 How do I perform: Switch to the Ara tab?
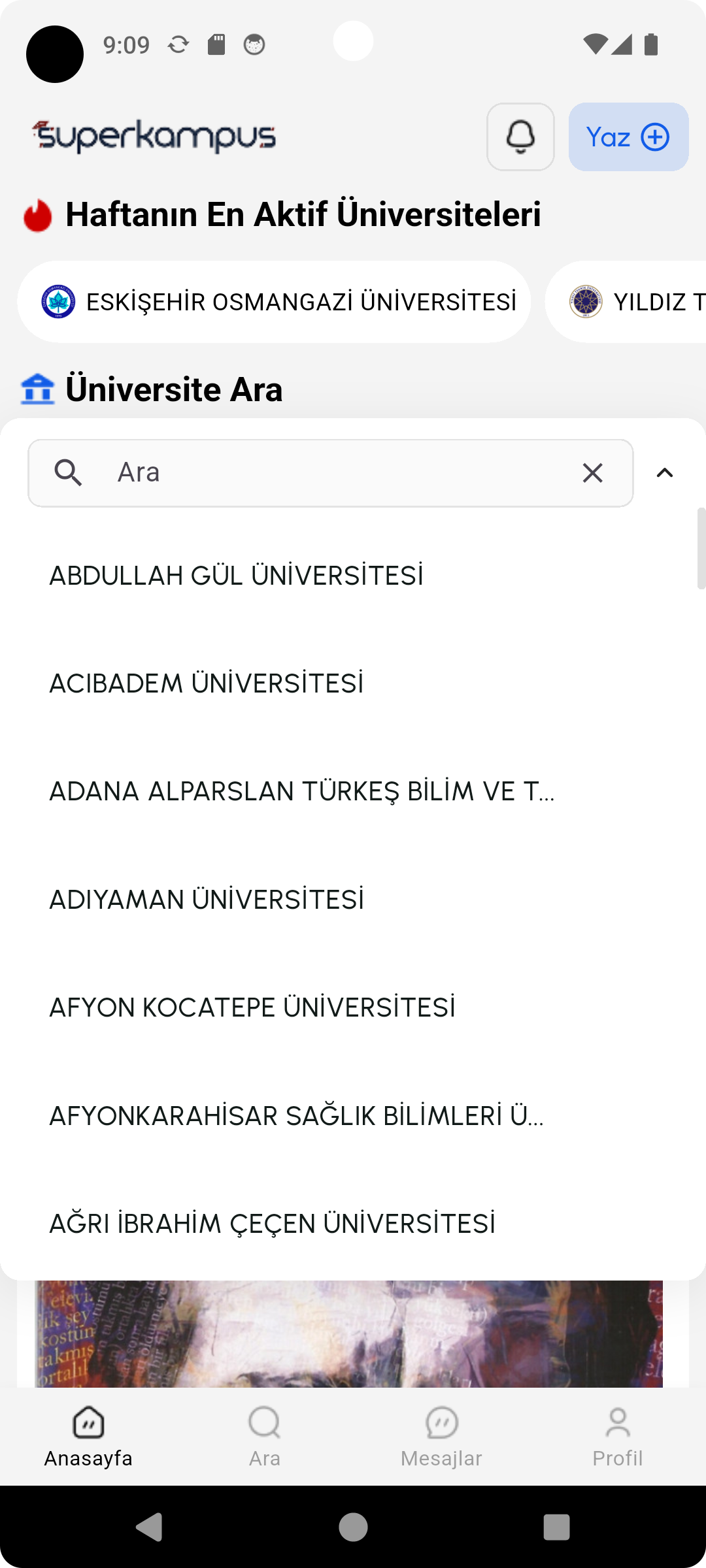pos(265,1436)
